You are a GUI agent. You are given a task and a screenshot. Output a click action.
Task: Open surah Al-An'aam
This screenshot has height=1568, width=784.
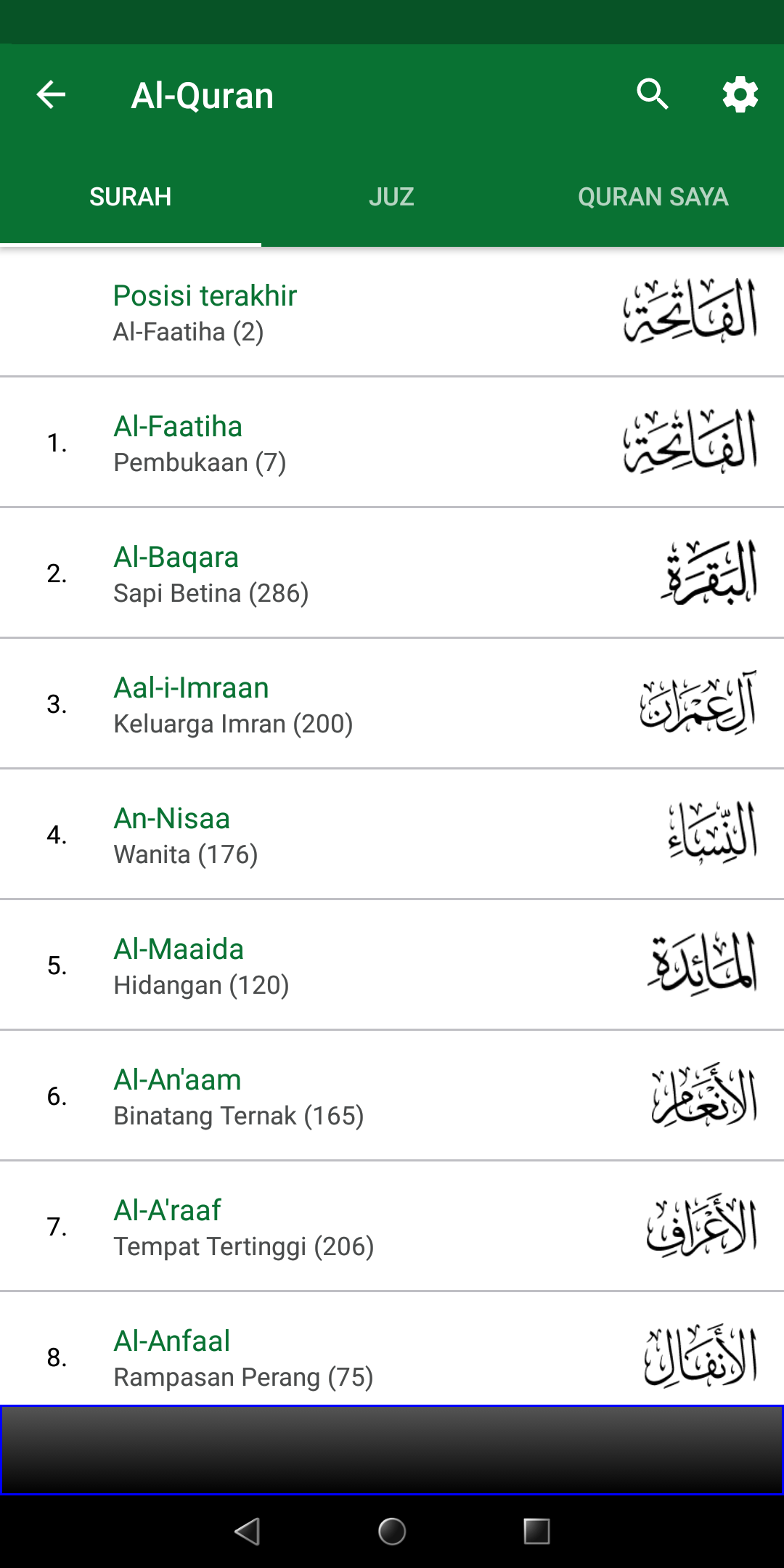tap(392, 1095)
